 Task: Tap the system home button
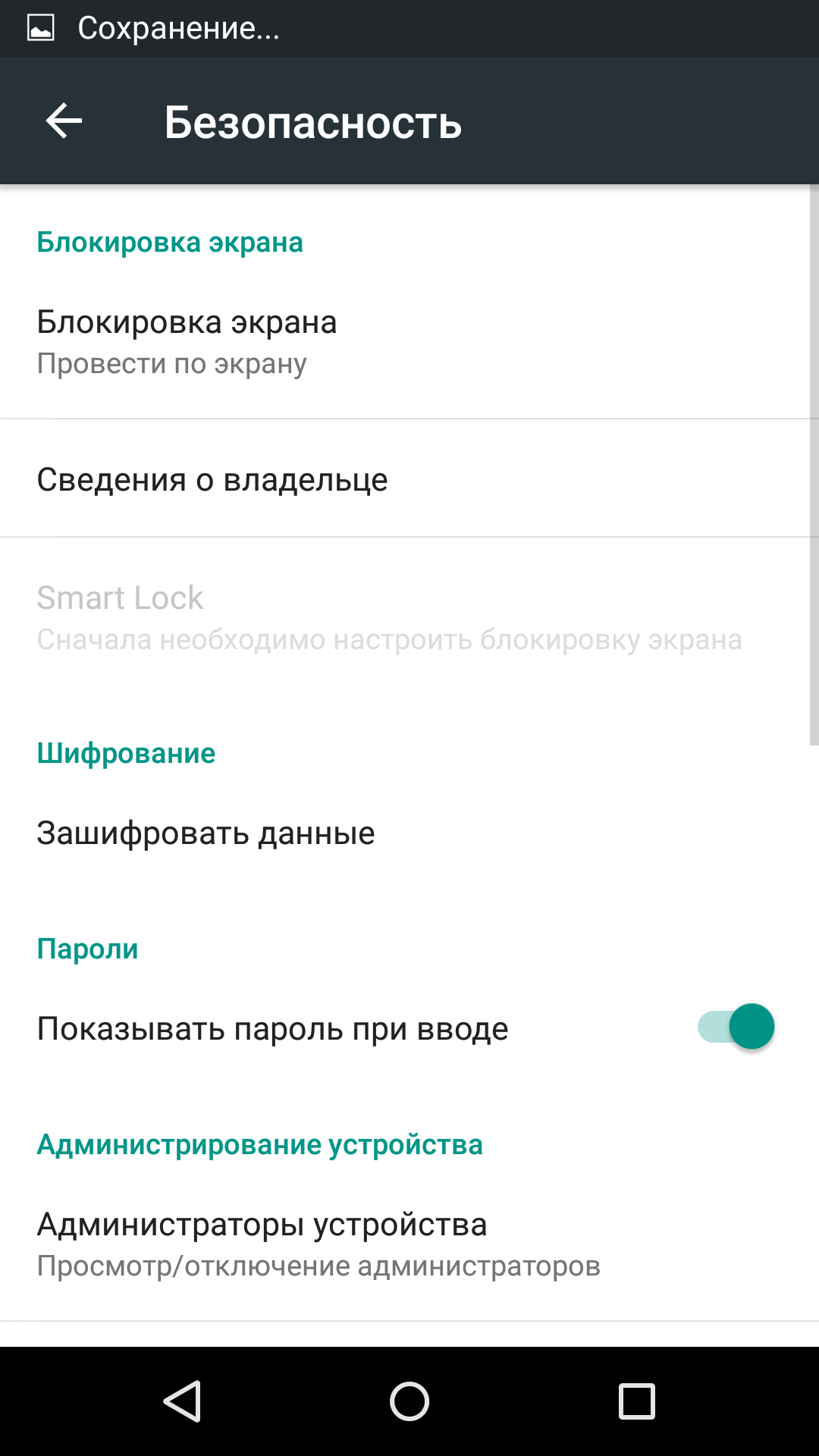click(x=409, y=1401)
